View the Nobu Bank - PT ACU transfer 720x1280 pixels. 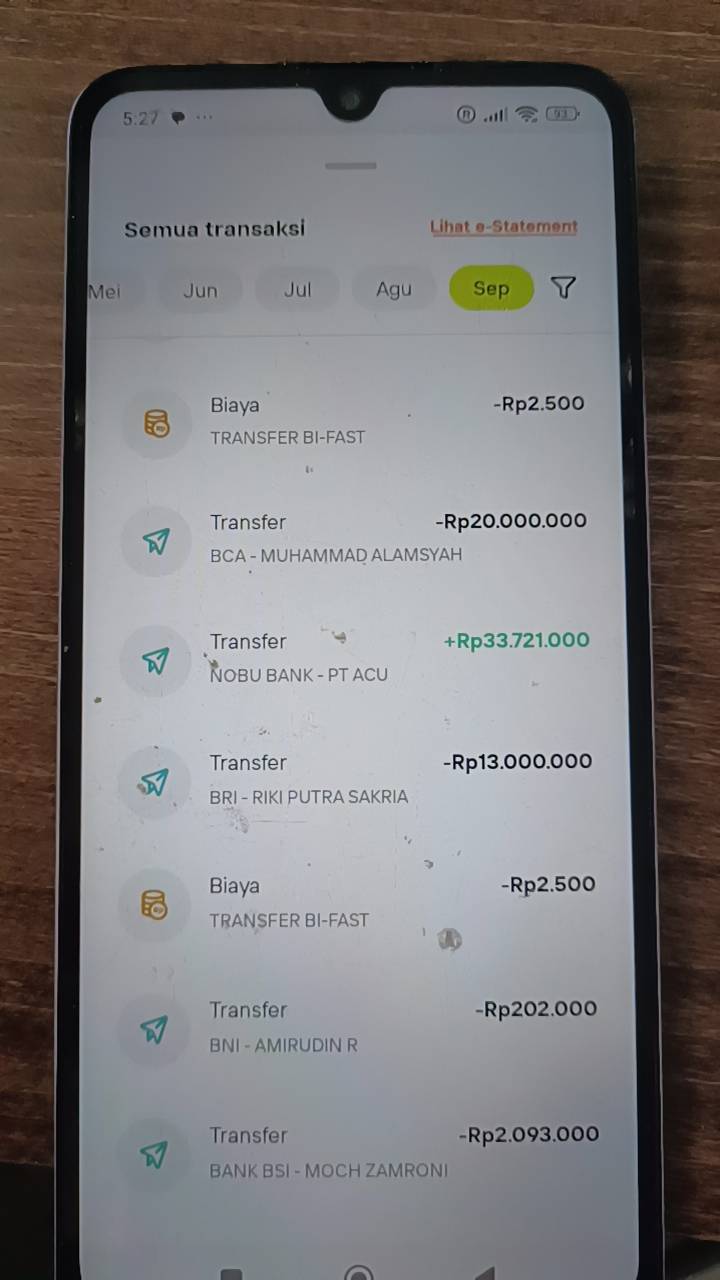click(x=354, y=658)
